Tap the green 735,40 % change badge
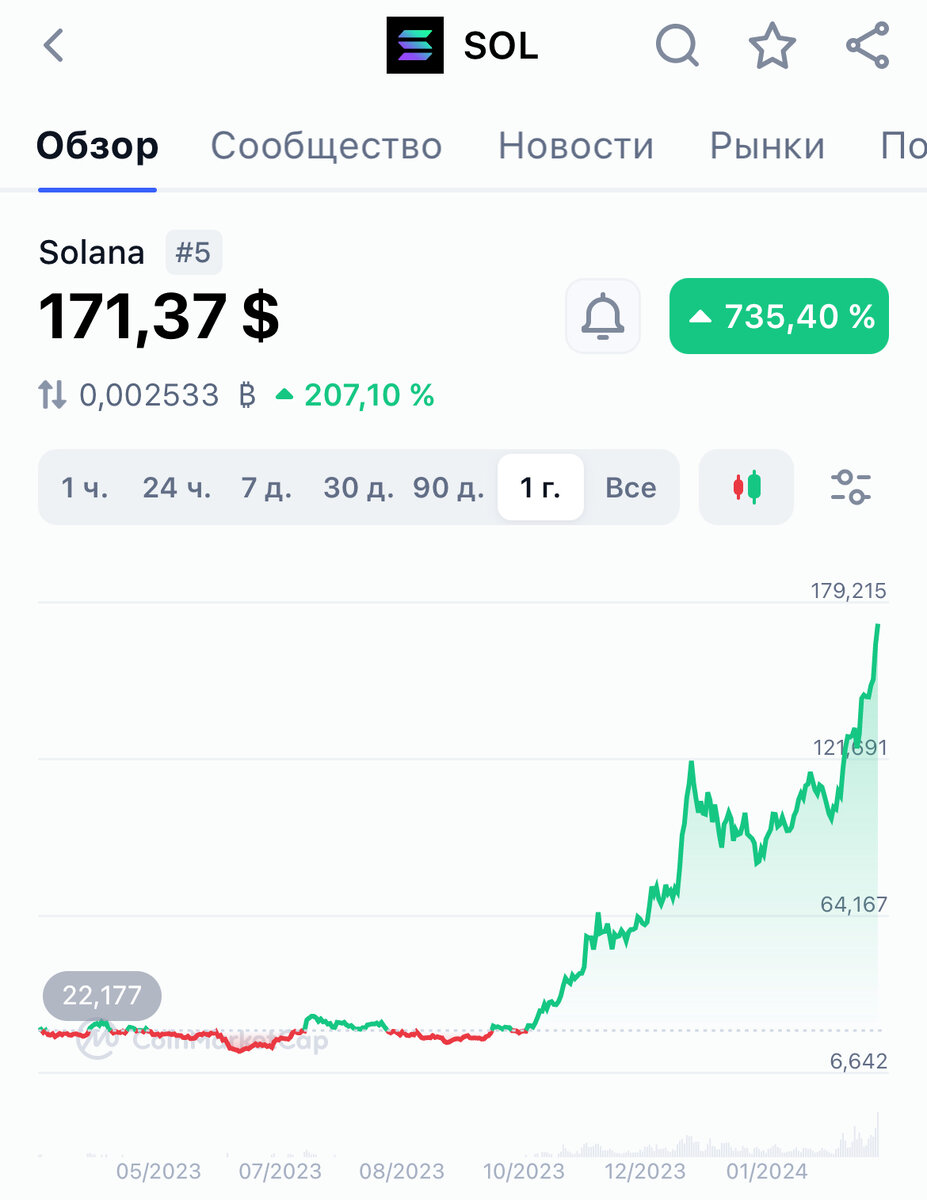 (x=778, y=316)
